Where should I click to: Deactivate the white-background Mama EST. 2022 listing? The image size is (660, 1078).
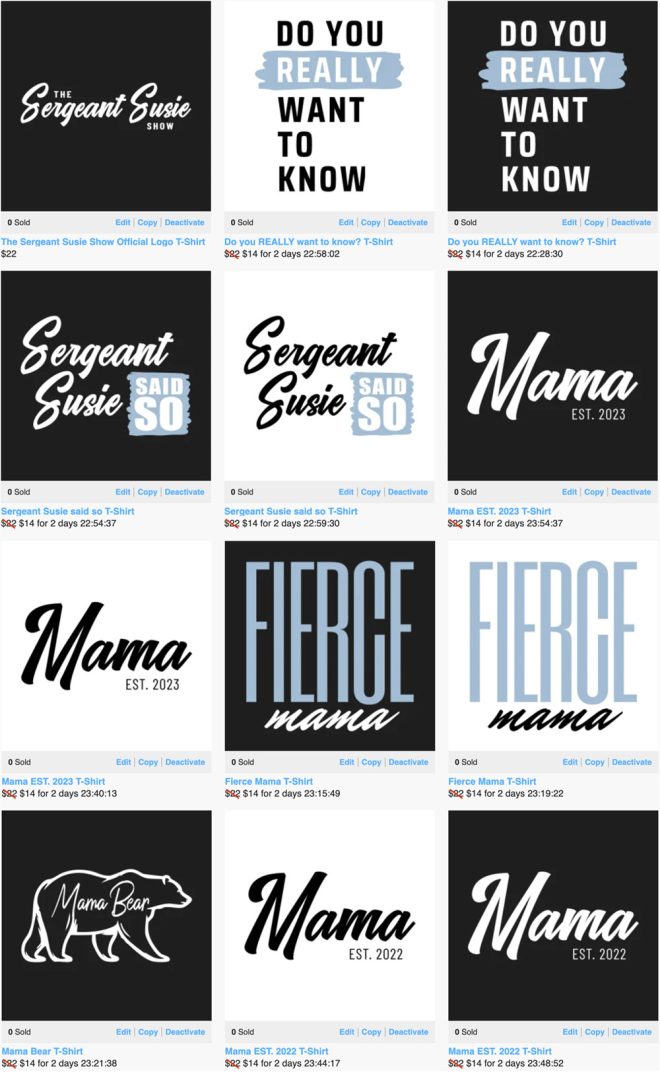click(x=408, y=1032)
